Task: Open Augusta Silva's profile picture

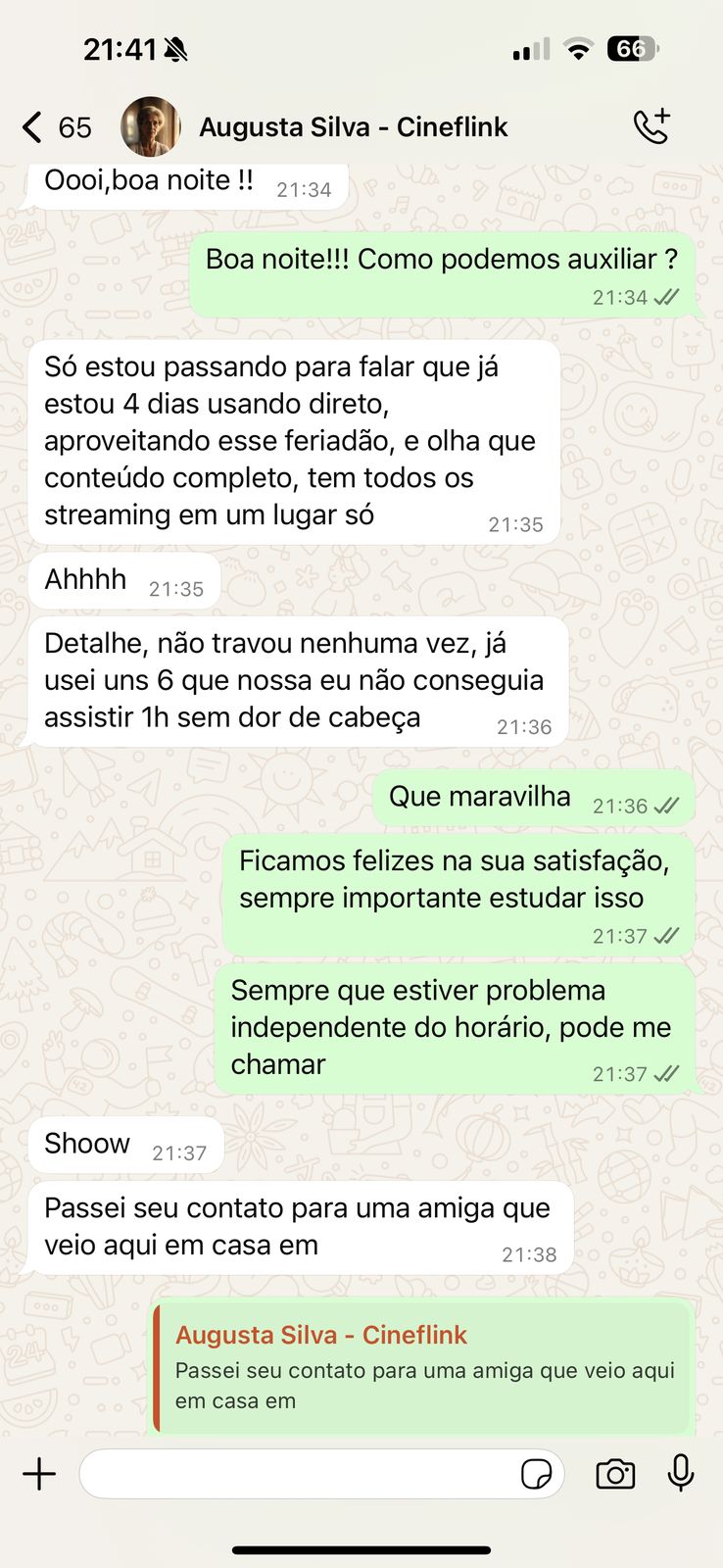Action: 151,126
